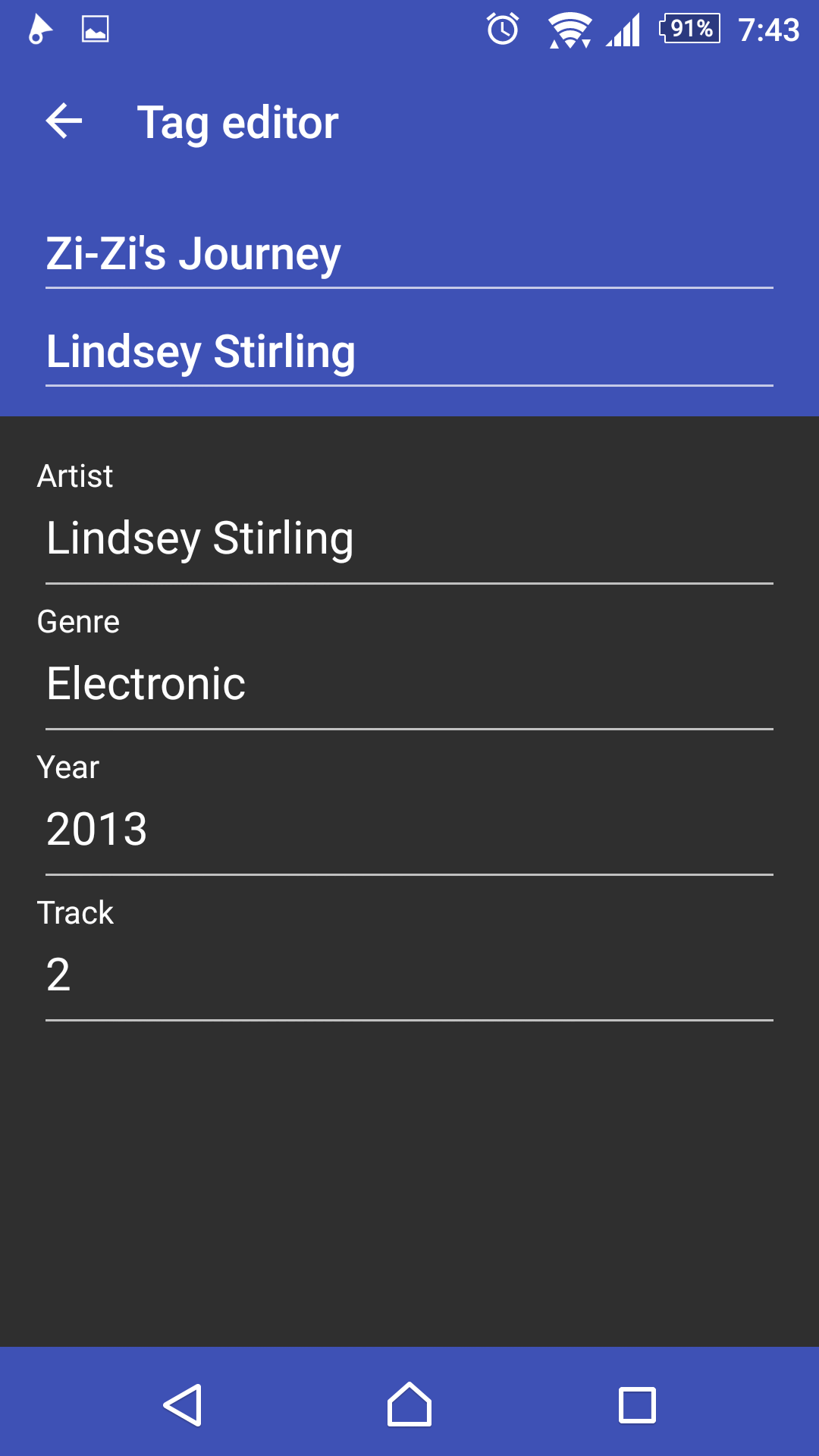Edit the Year field showing 2013
Image resolution: width=819 pixels, height=1456 pixels.
[409, 830]
